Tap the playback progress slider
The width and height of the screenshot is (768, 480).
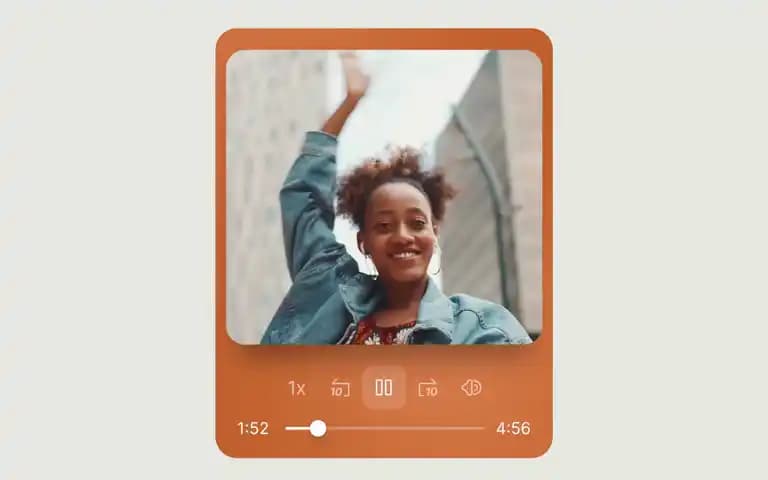(x=384, y=428)
